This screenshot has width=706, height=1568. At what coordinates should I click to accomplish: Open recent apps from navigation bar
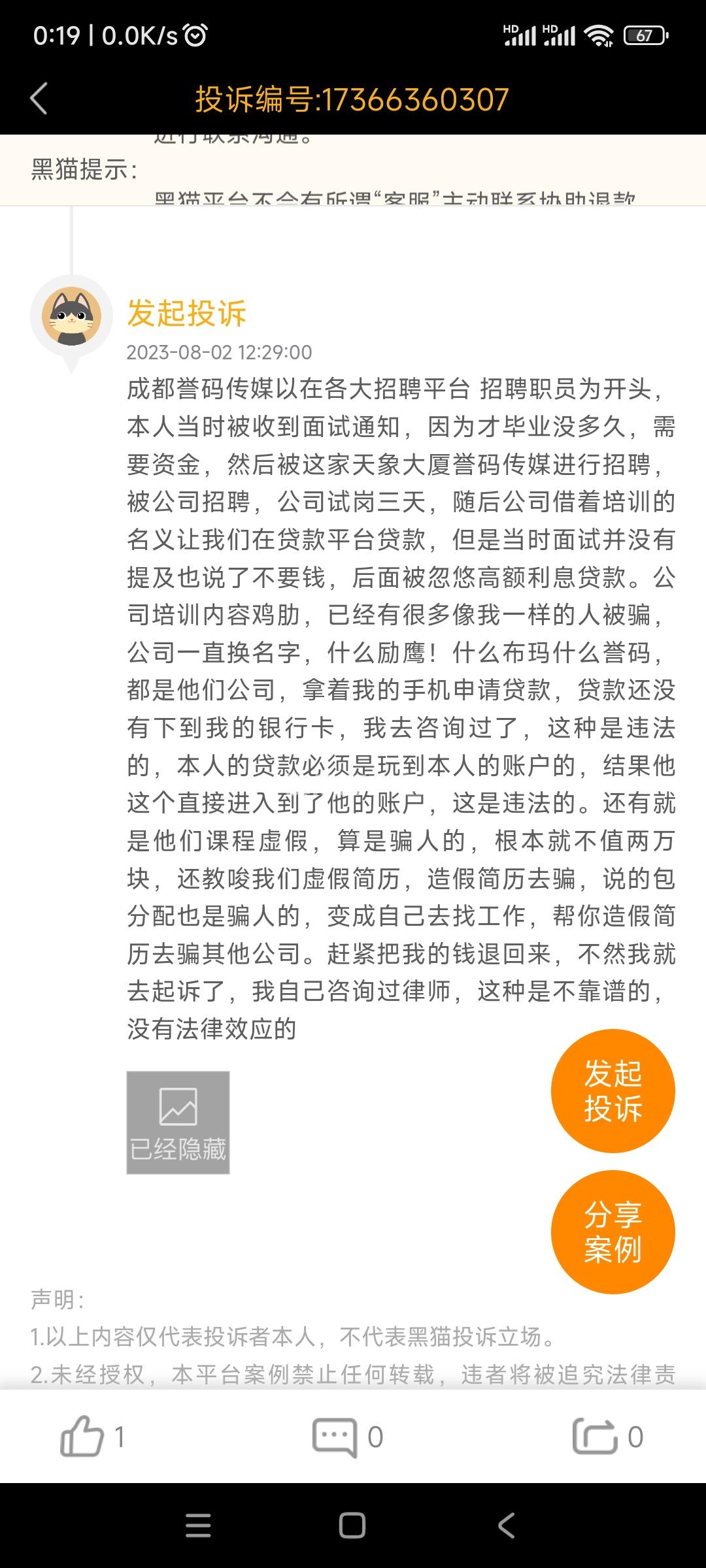pyautogui.click(x=198, y=1526)
